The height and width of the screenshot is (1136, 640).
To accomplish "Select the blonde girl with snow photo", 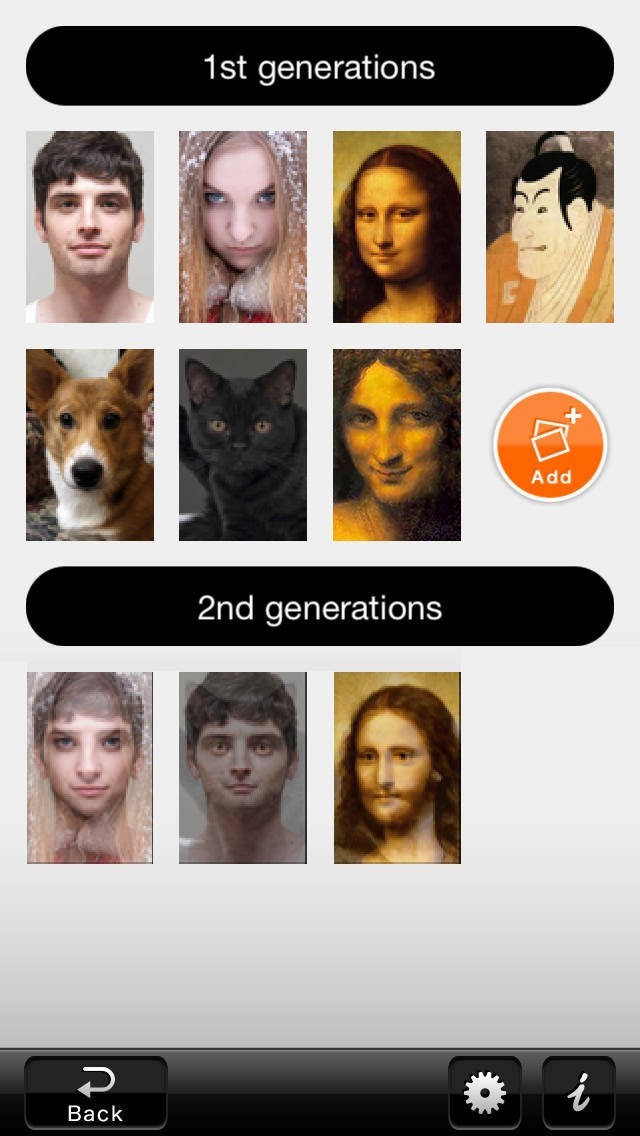I will click(x=243, y=227).
